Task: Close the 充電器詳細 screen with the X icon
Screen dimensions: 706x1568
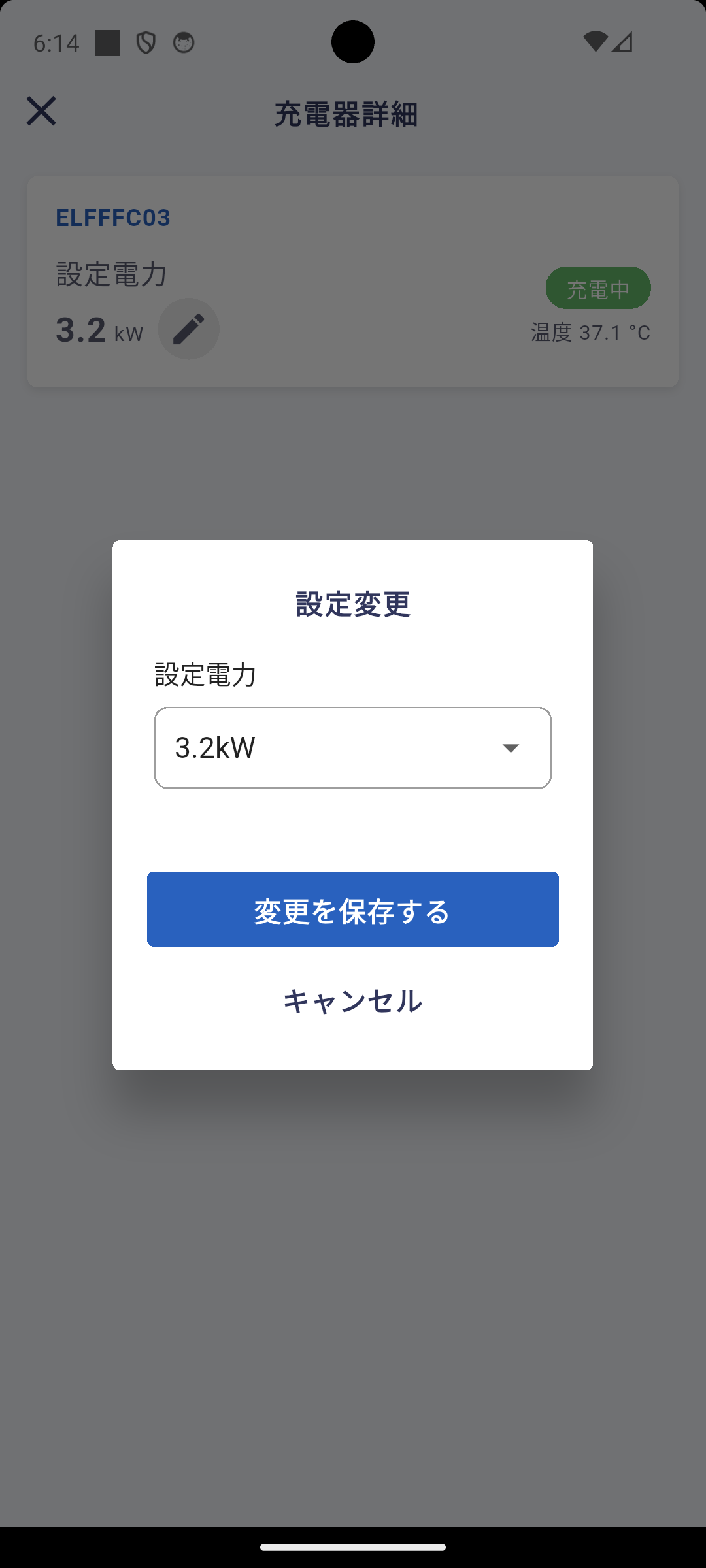Action: pyautogui.click(x=41, y=111)
